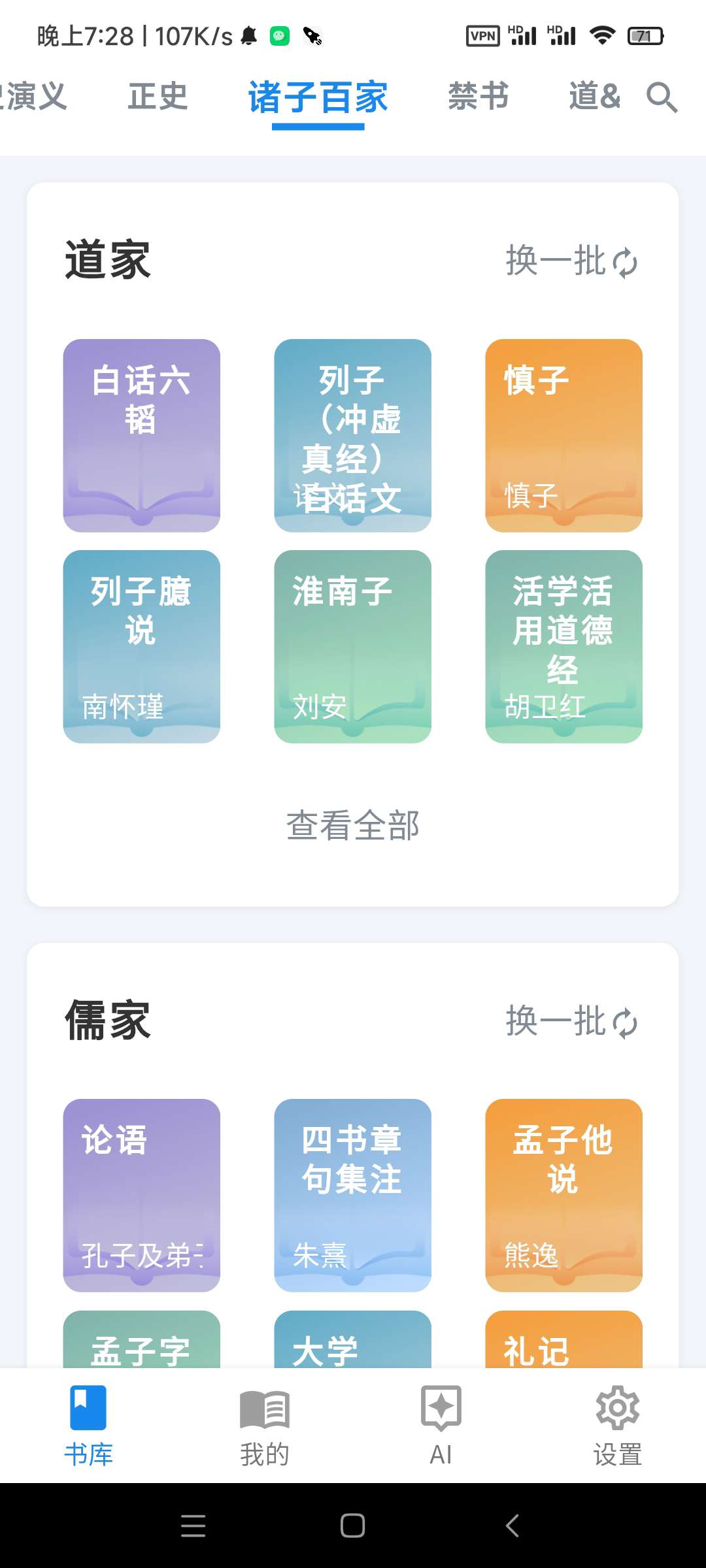
Task: Refresh the 道家 book batch
Action: pos(571,262)
